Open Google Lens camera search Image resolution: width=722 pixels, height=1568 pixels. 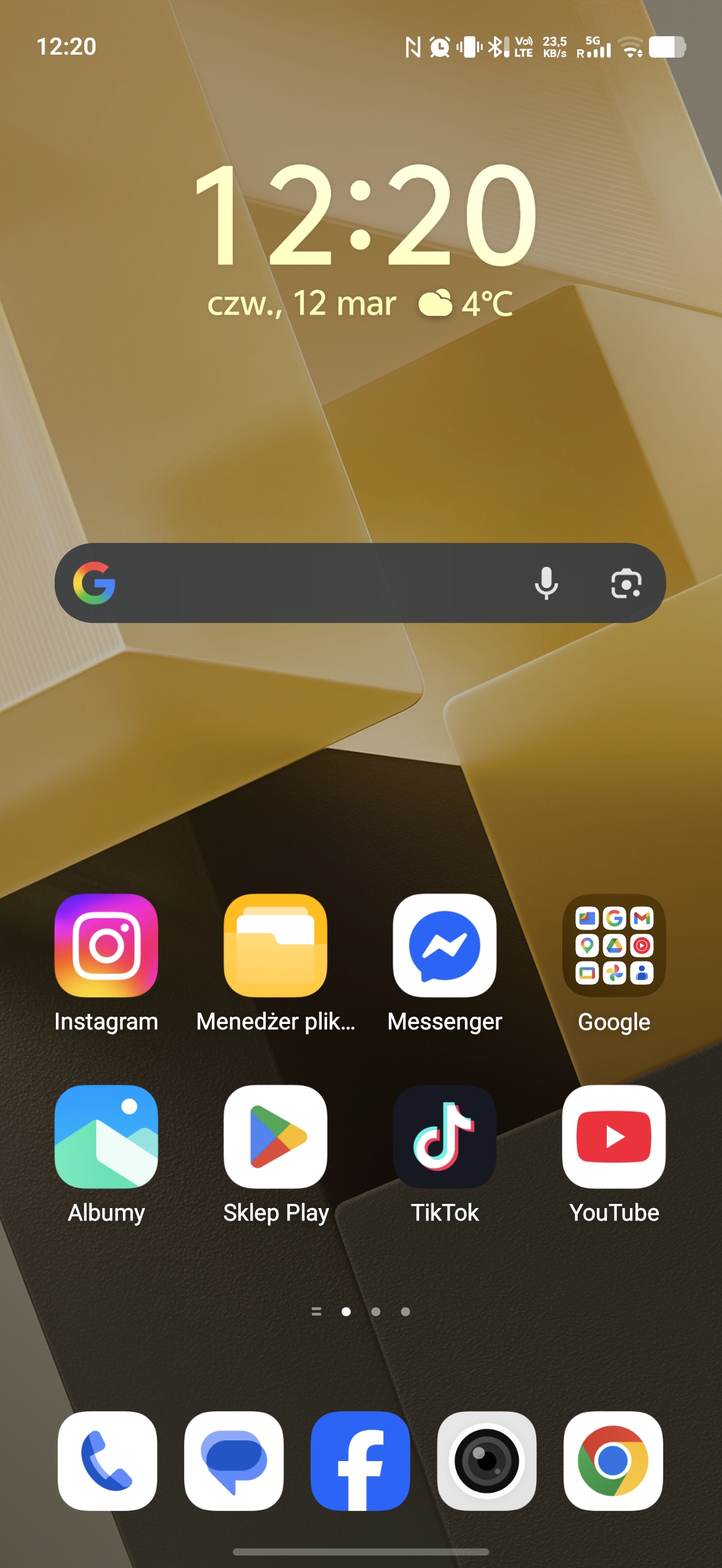626,583
